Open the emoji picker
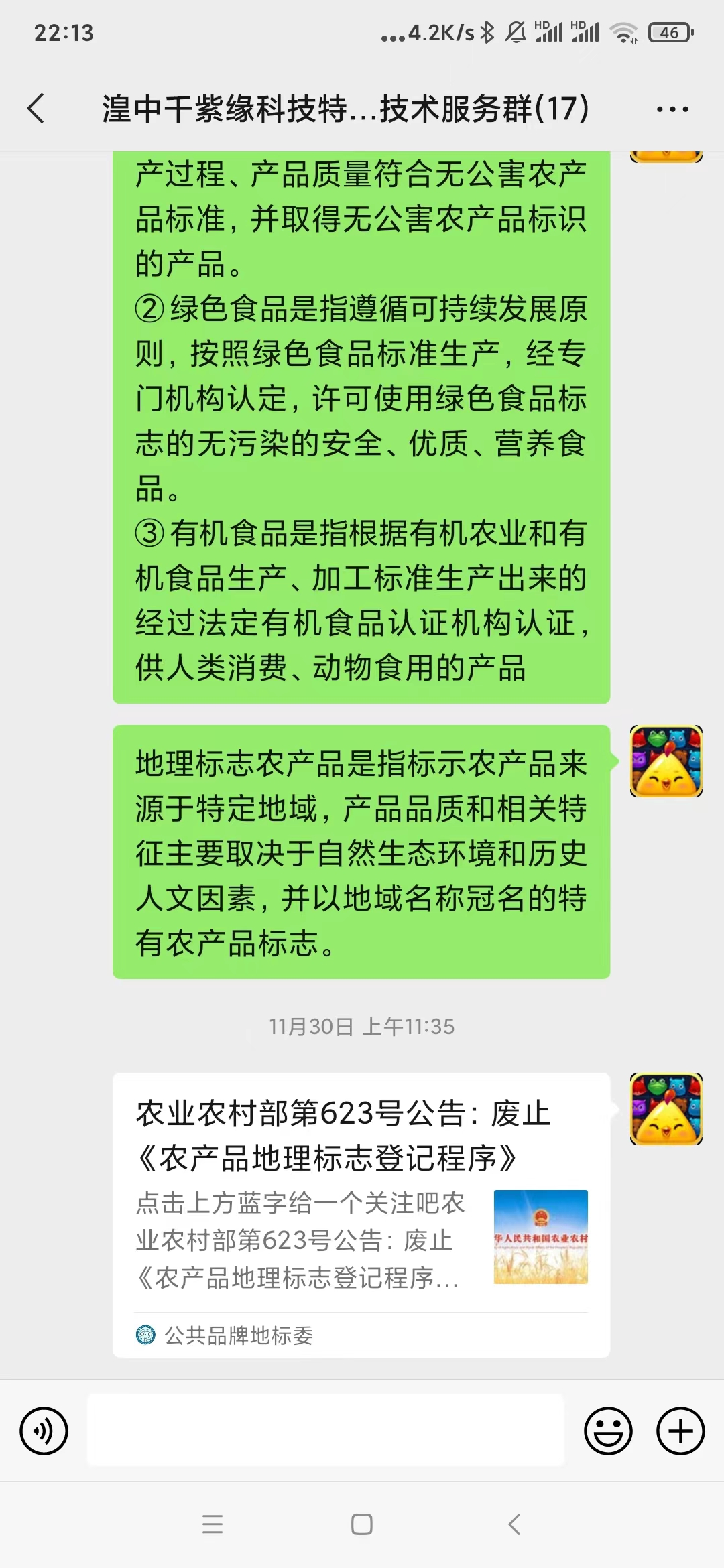The height and width of the screenshot is (1568, 724). pos(608,1431)
